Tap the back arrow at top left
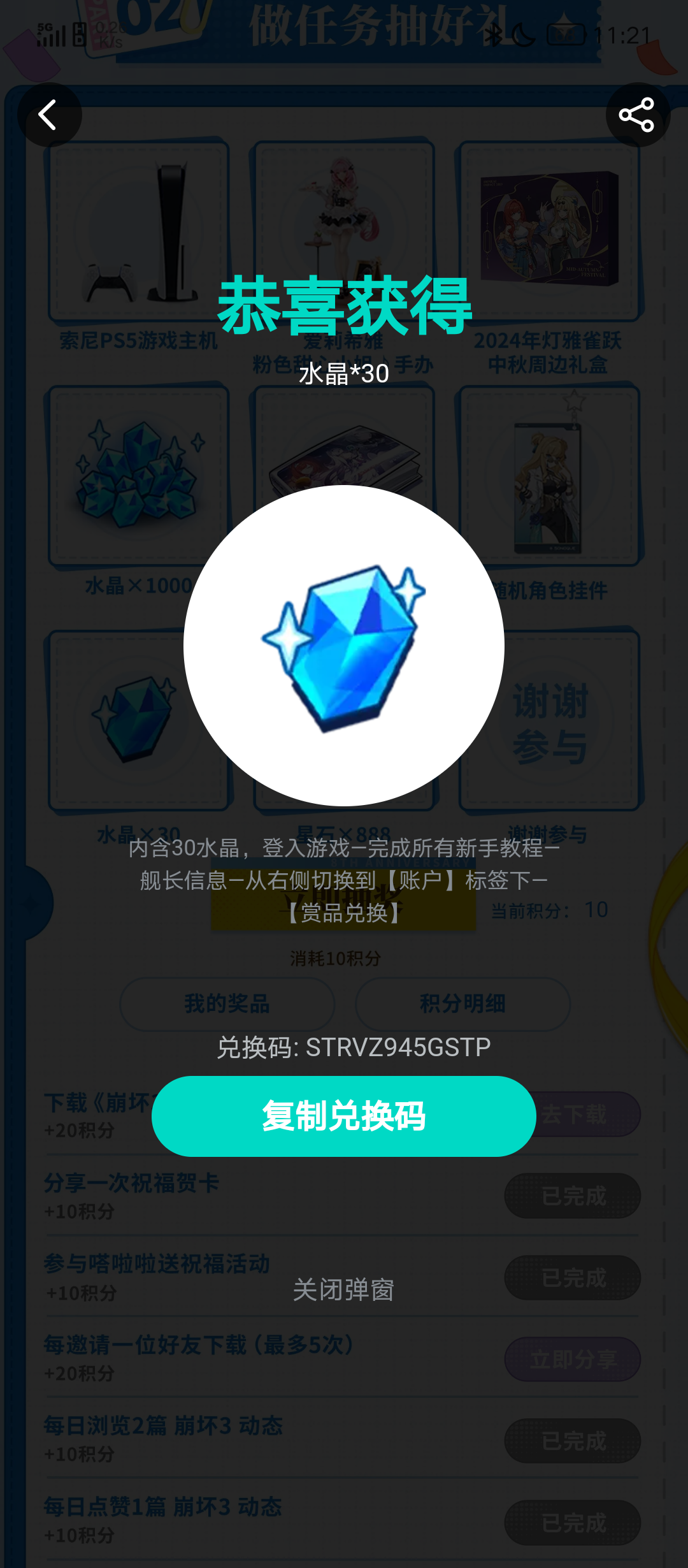The height and width of the screenshot is (1568, 688). 50,115
